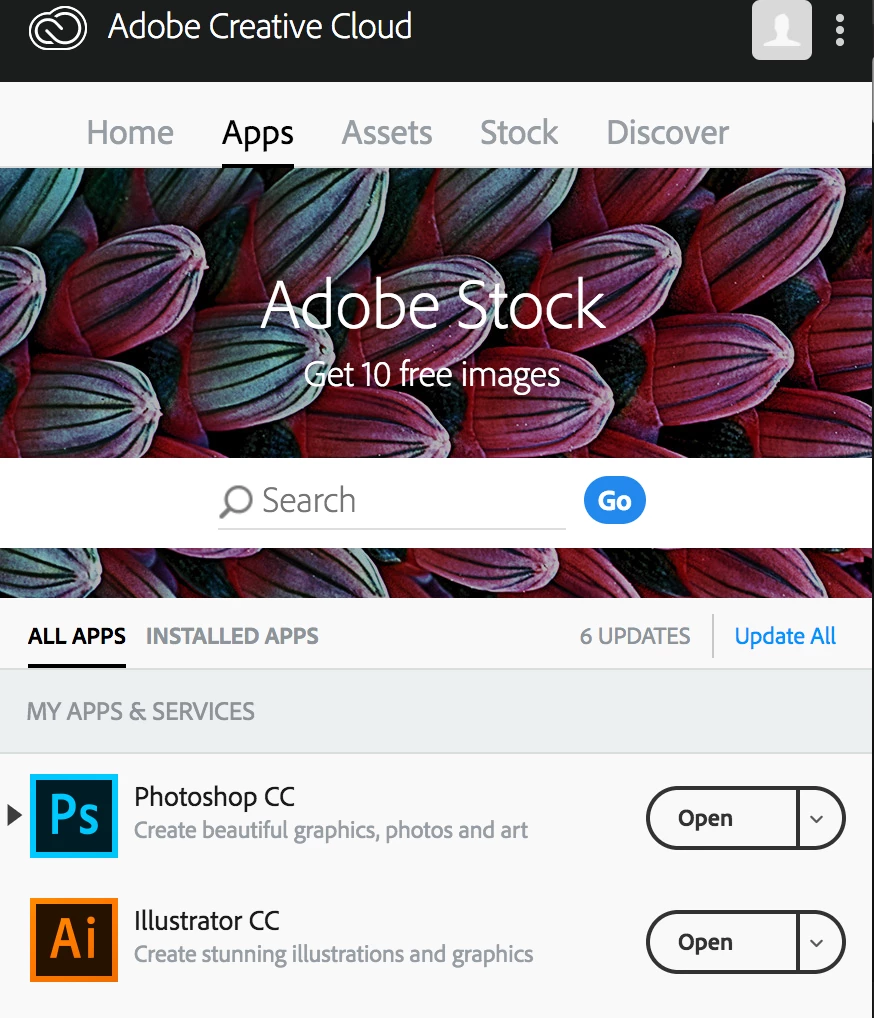Switch to Installed Apps
874x1018 pixels.
coord(232,636)
